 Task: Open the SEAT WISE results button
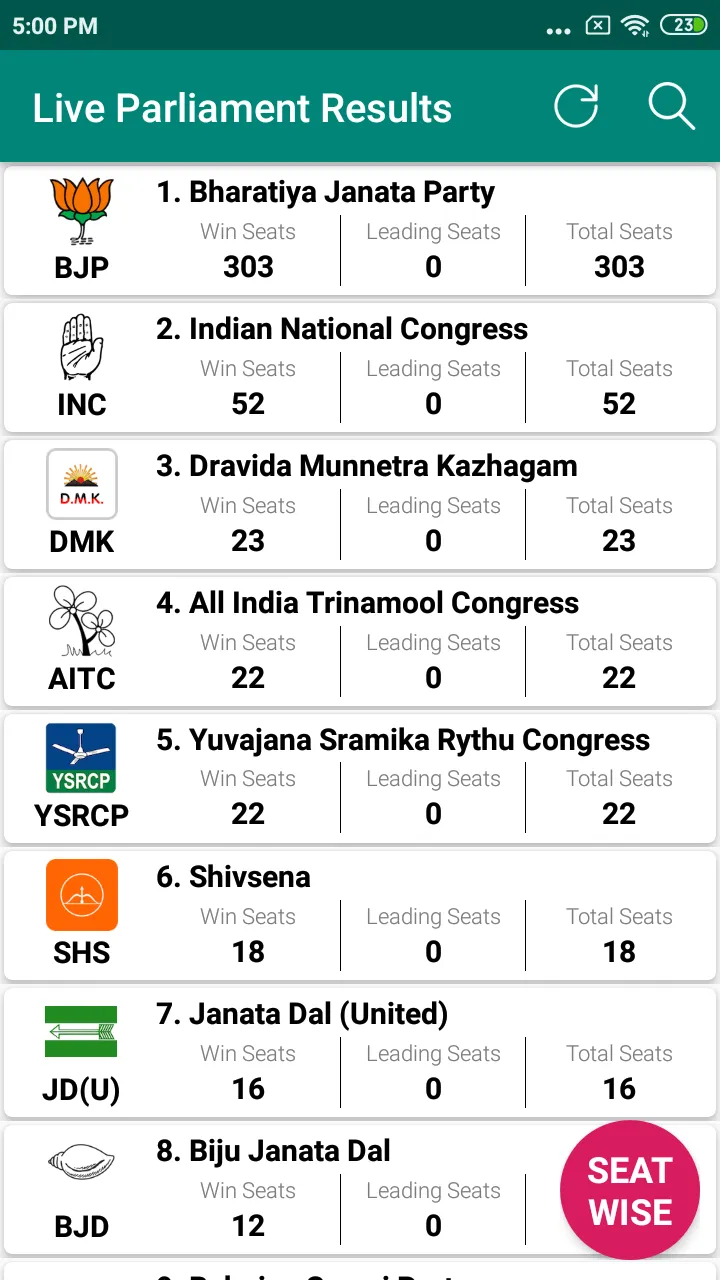(x=630, y=1190)
